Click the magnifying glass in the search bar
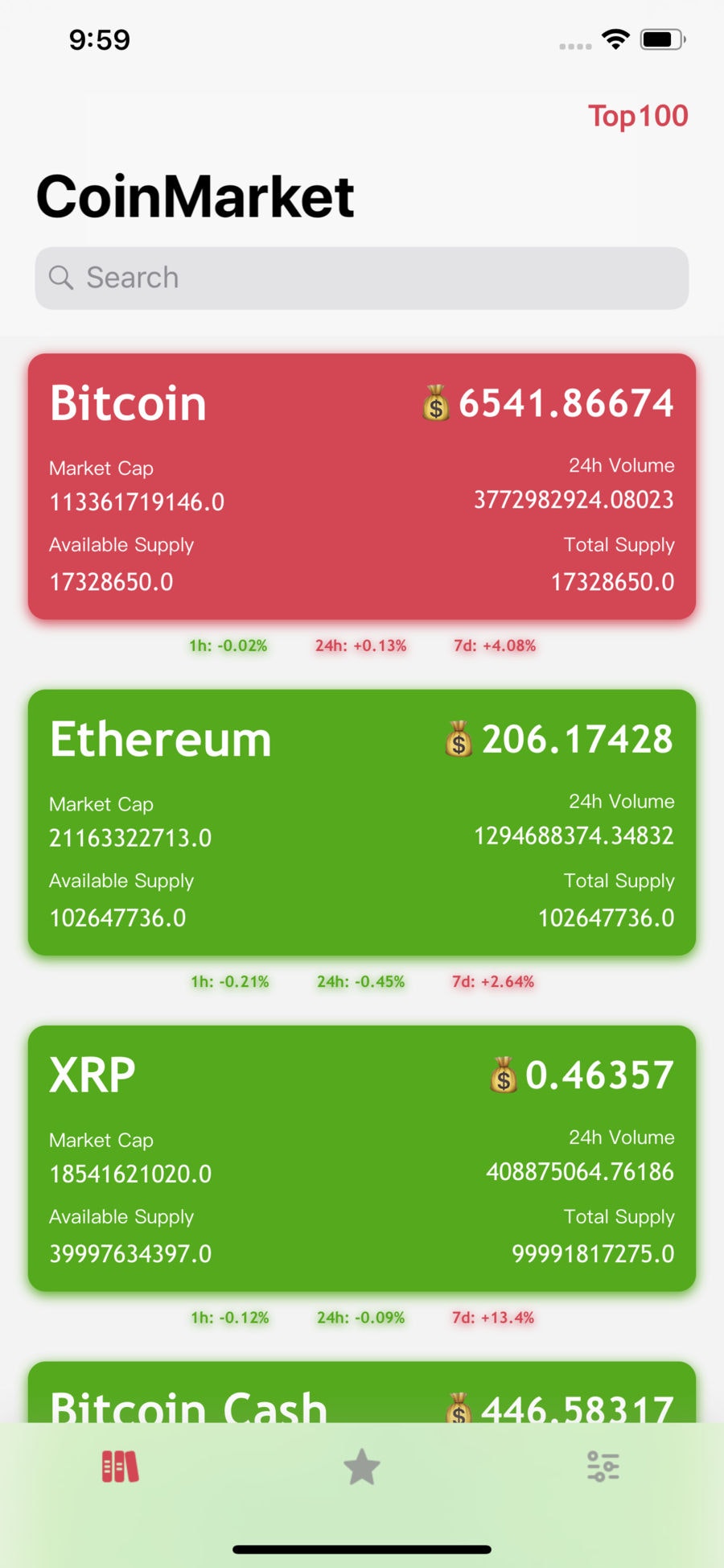Screen dimensions: 724x1568 point(62,277)
